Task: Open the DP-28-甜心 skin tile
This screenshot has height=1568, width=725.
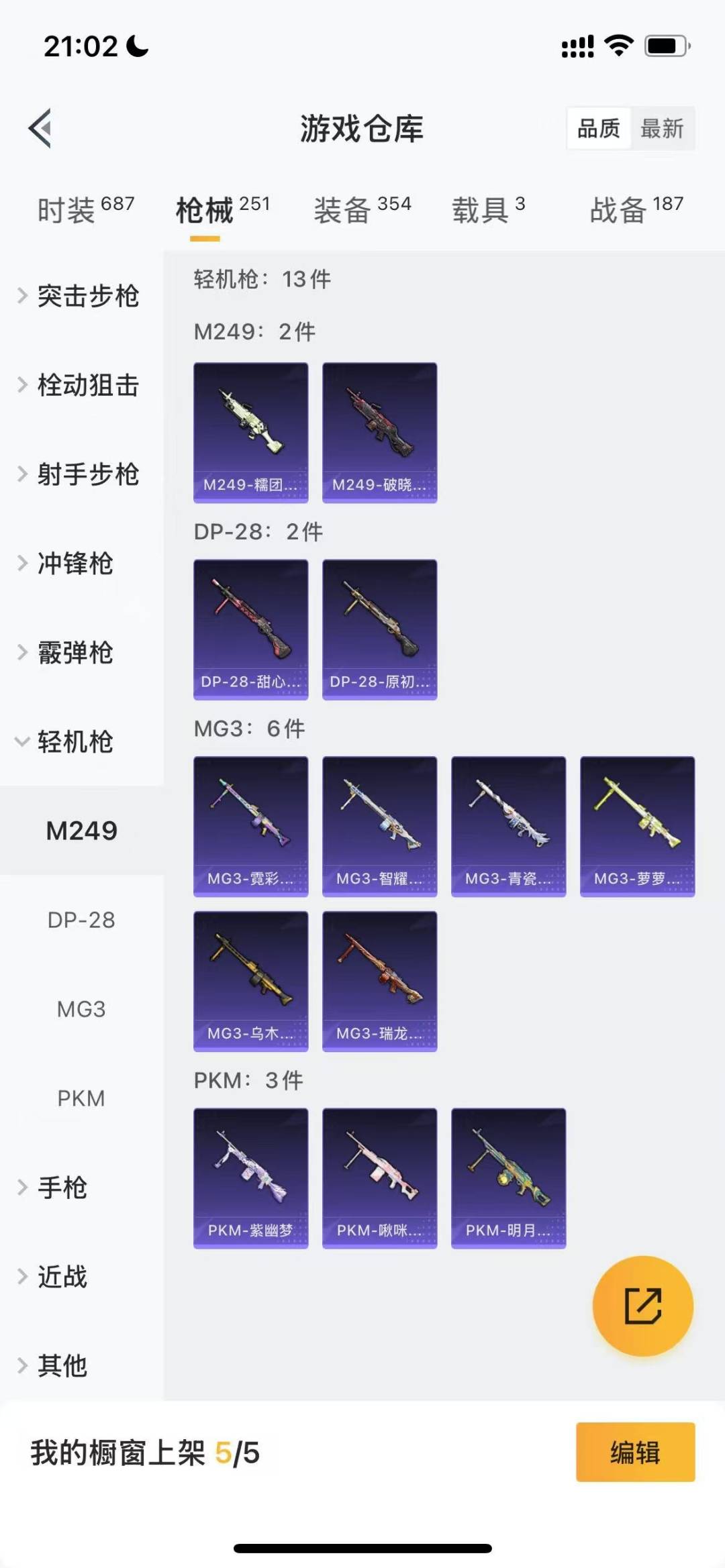Action: pyautogui.click(x=250, y=629)
